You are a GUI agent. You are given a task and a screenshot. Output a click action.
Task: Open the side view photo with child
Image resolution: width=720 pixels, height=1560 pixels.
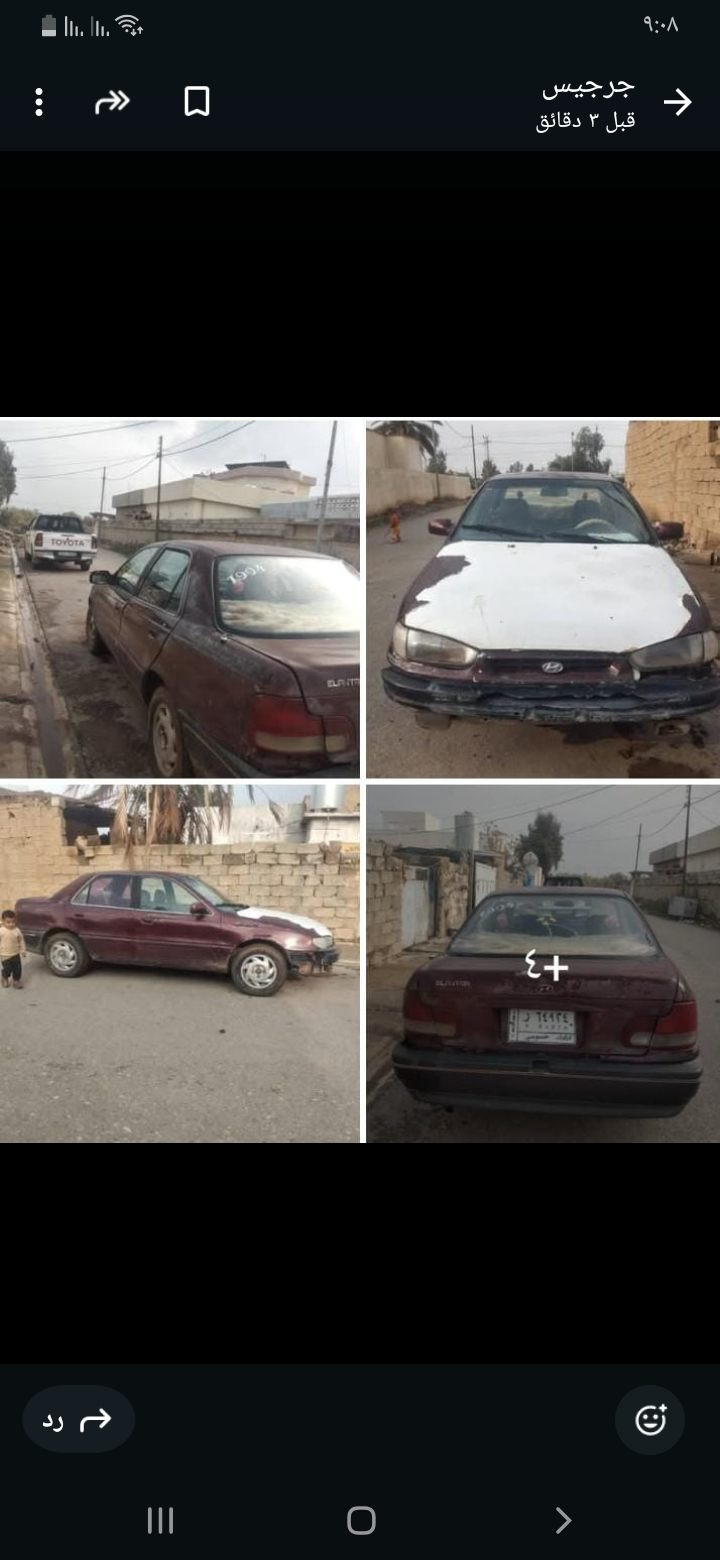[180, 962]
